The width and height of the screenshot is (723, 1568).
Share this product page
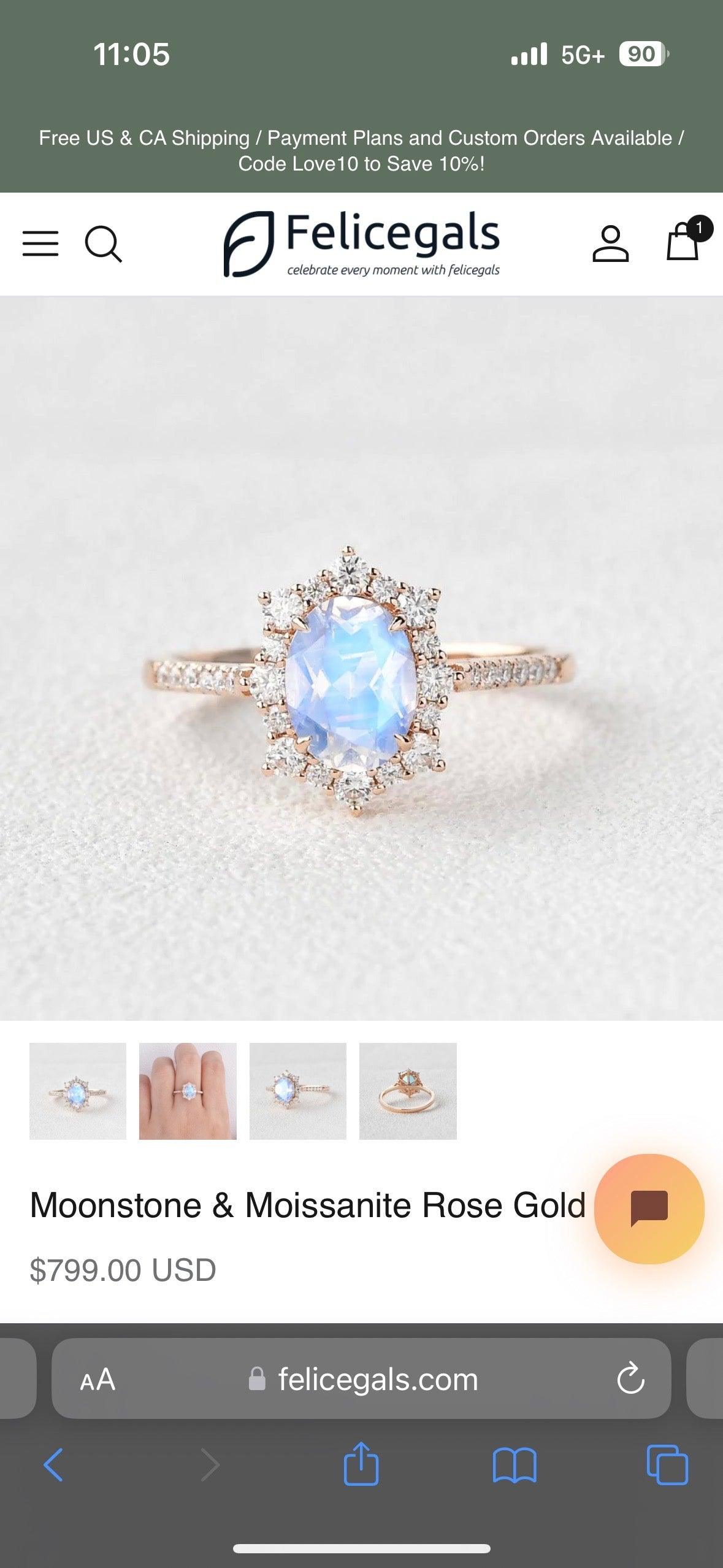(x=361, y=1464)
